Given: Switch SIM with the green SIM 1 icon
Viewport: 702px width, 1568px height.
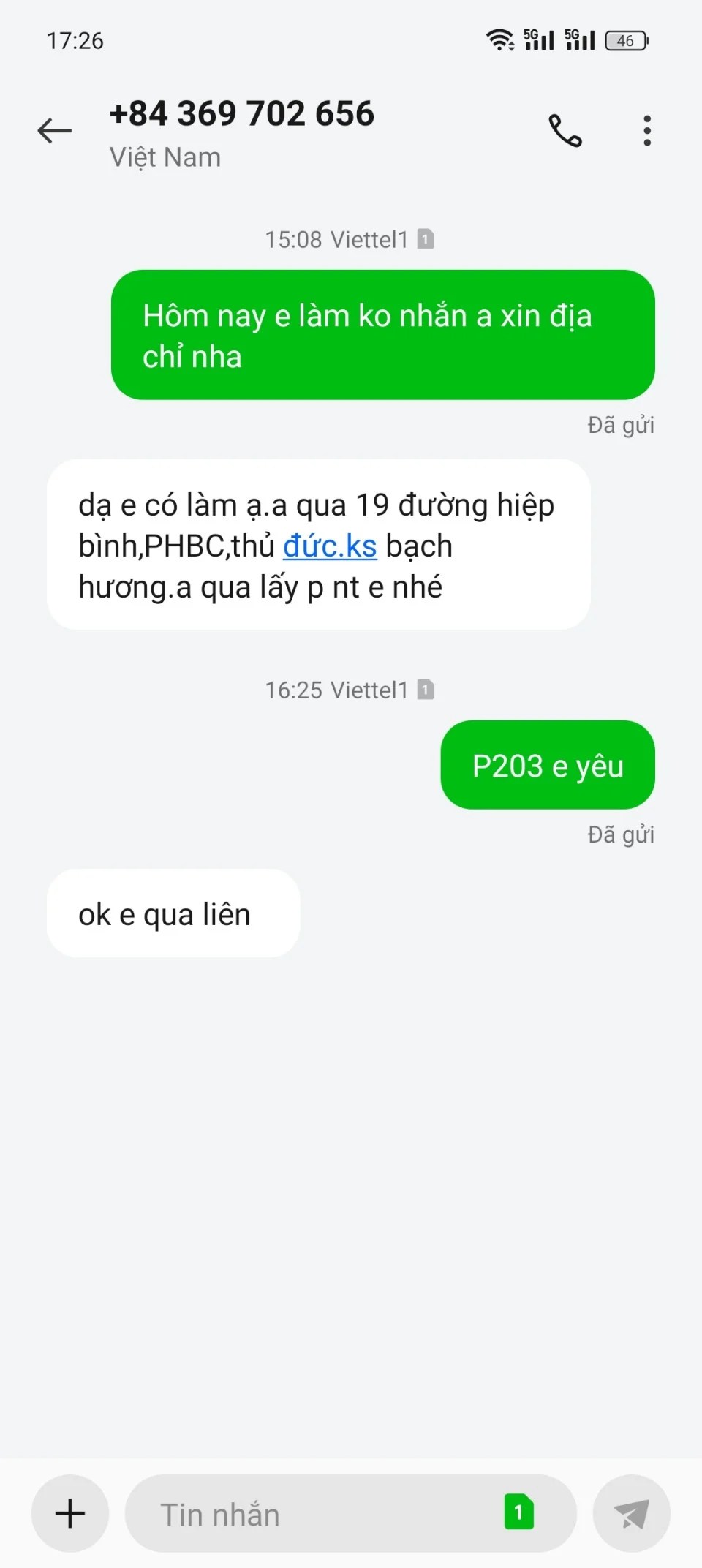Looking at the screenshot, I should pos(518,1512).
